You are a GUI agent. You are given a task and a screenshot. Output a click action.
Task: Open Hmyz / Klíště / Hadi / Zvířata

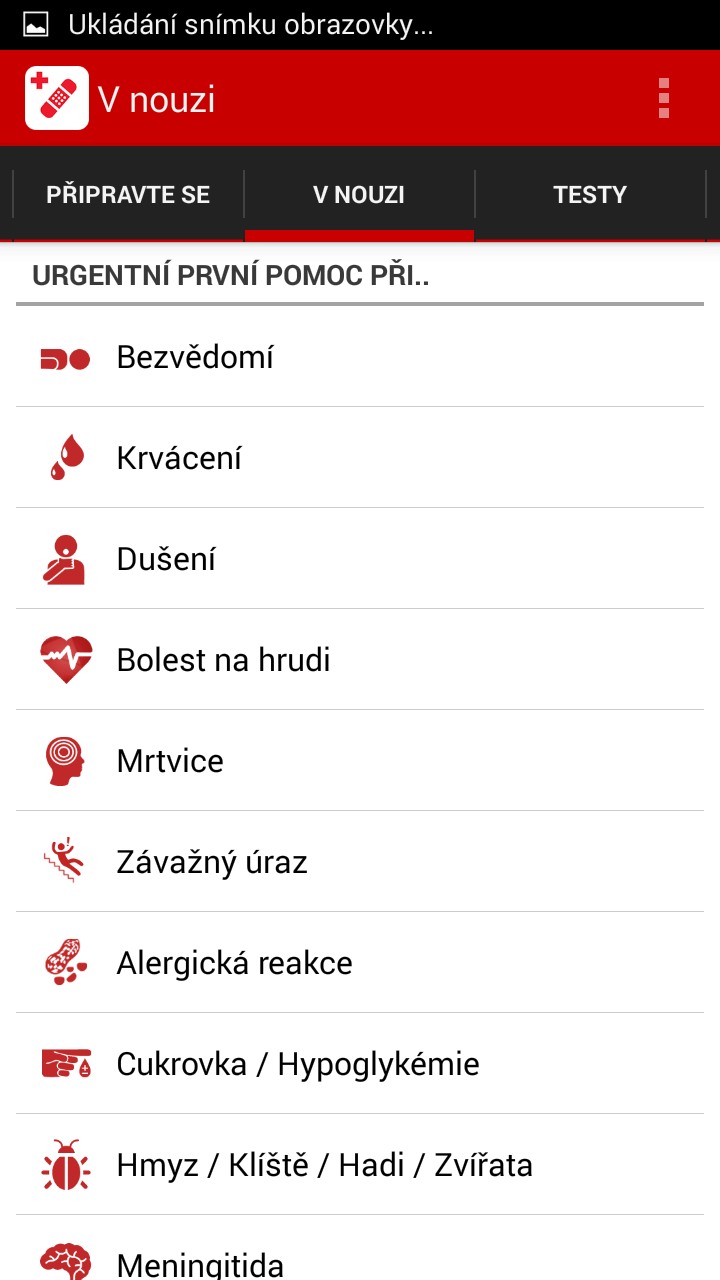pos(360,1165)
